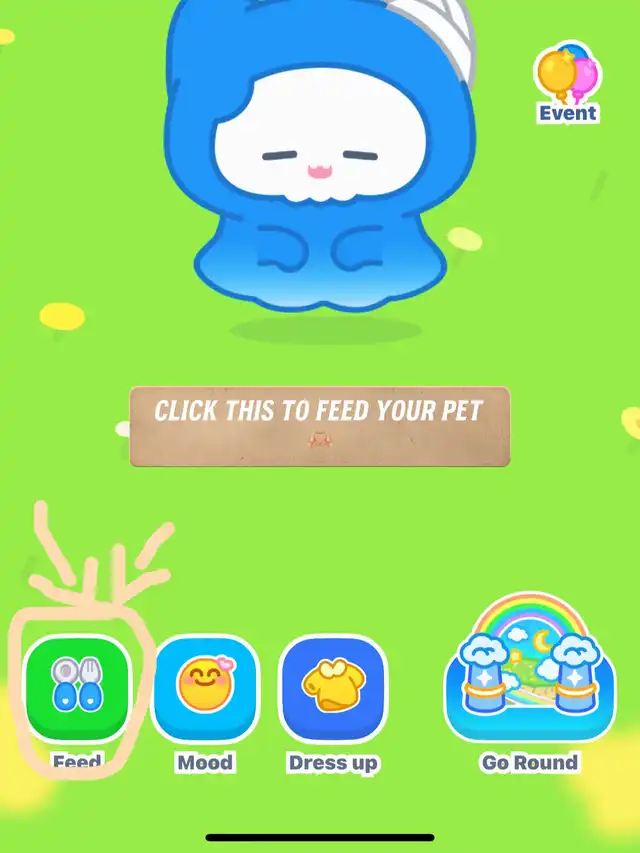Screen dimensions: 640x853
Task: Open the Event balloons
Action: [567, 80]
